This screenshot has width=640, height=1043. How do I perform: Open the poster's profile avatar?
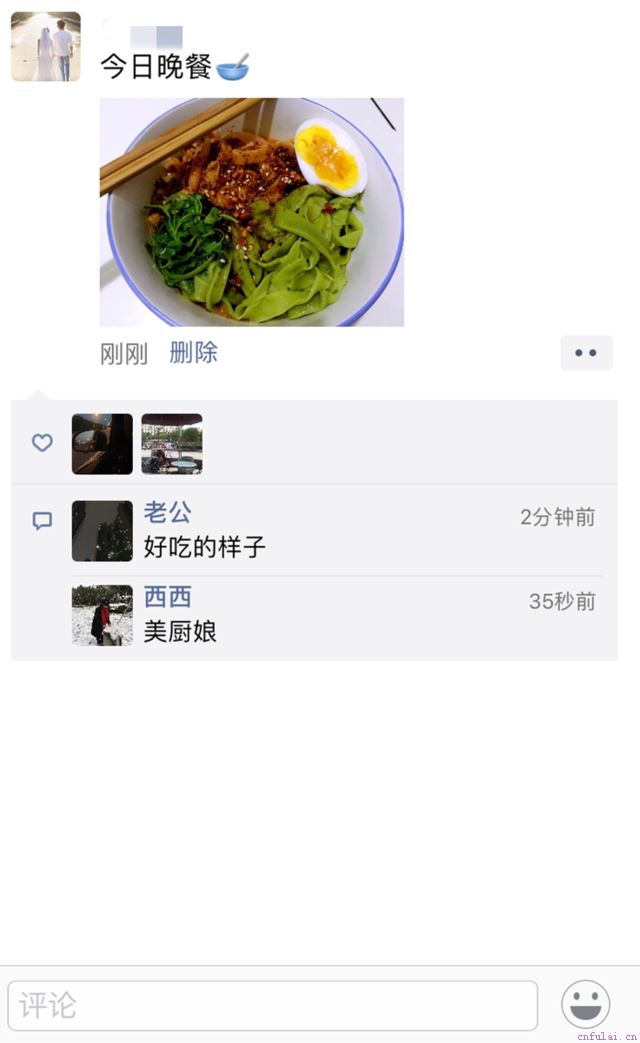[x=46, y=47]
